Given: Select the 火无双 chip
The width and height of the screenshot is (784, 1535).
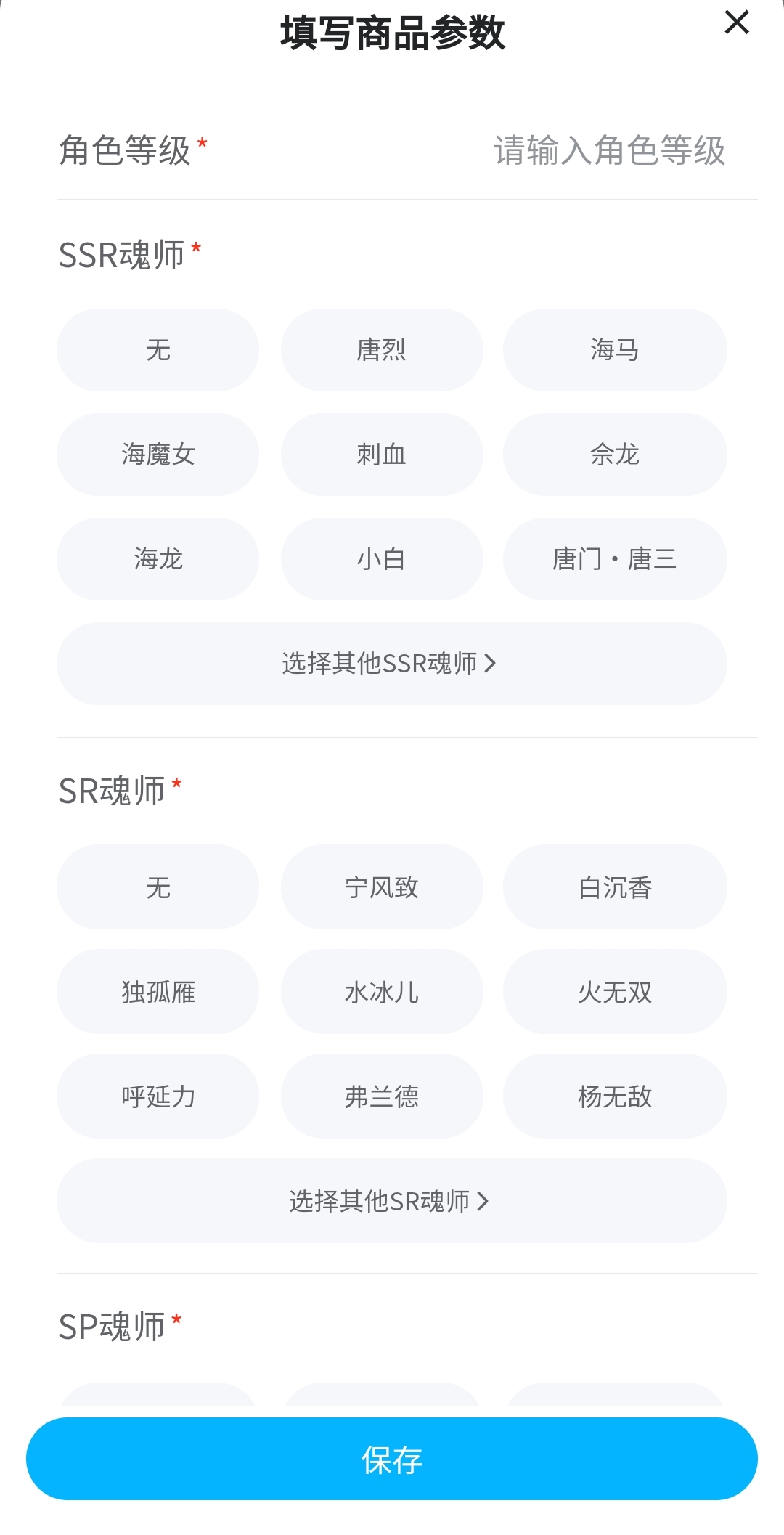Looking at the screenshot, I should 614,992.
